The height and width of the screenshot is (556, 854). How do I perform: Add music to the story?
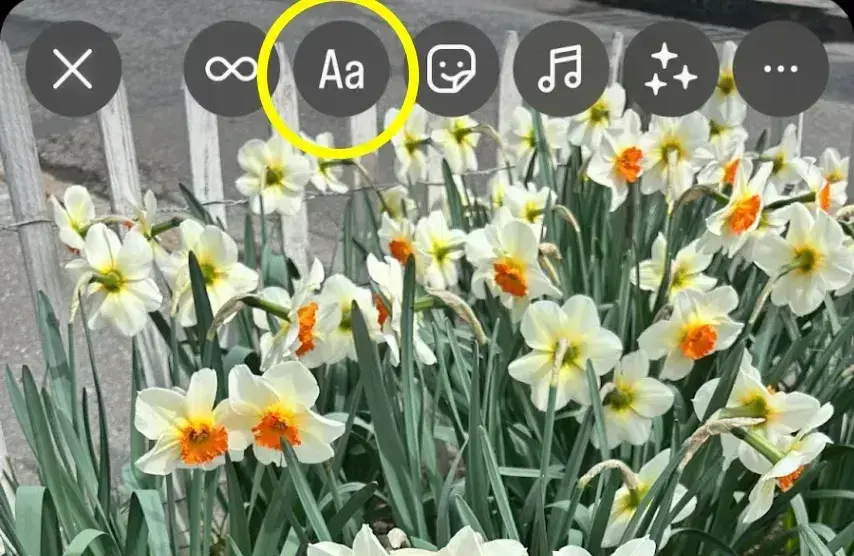[x=561, y=69]
